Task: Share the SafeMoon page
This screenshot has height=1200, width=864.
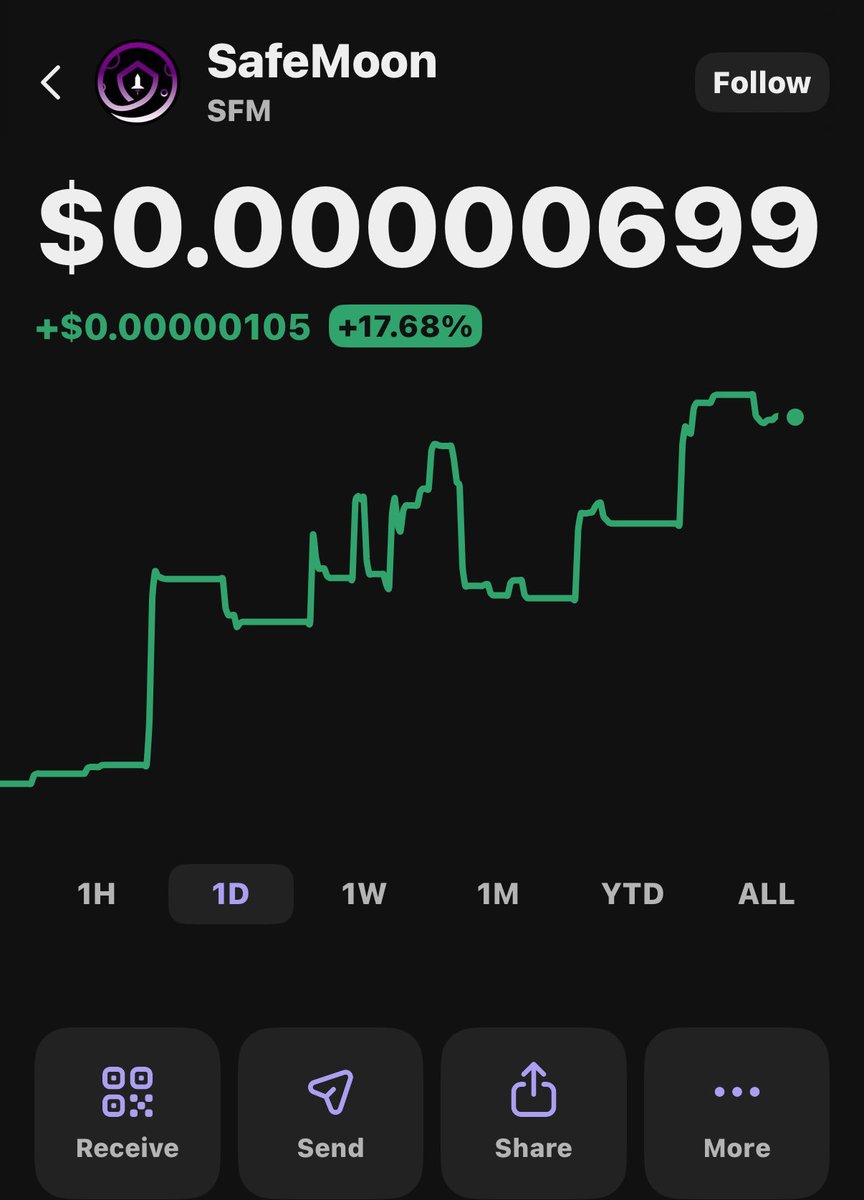Action: click(533, 1112)
